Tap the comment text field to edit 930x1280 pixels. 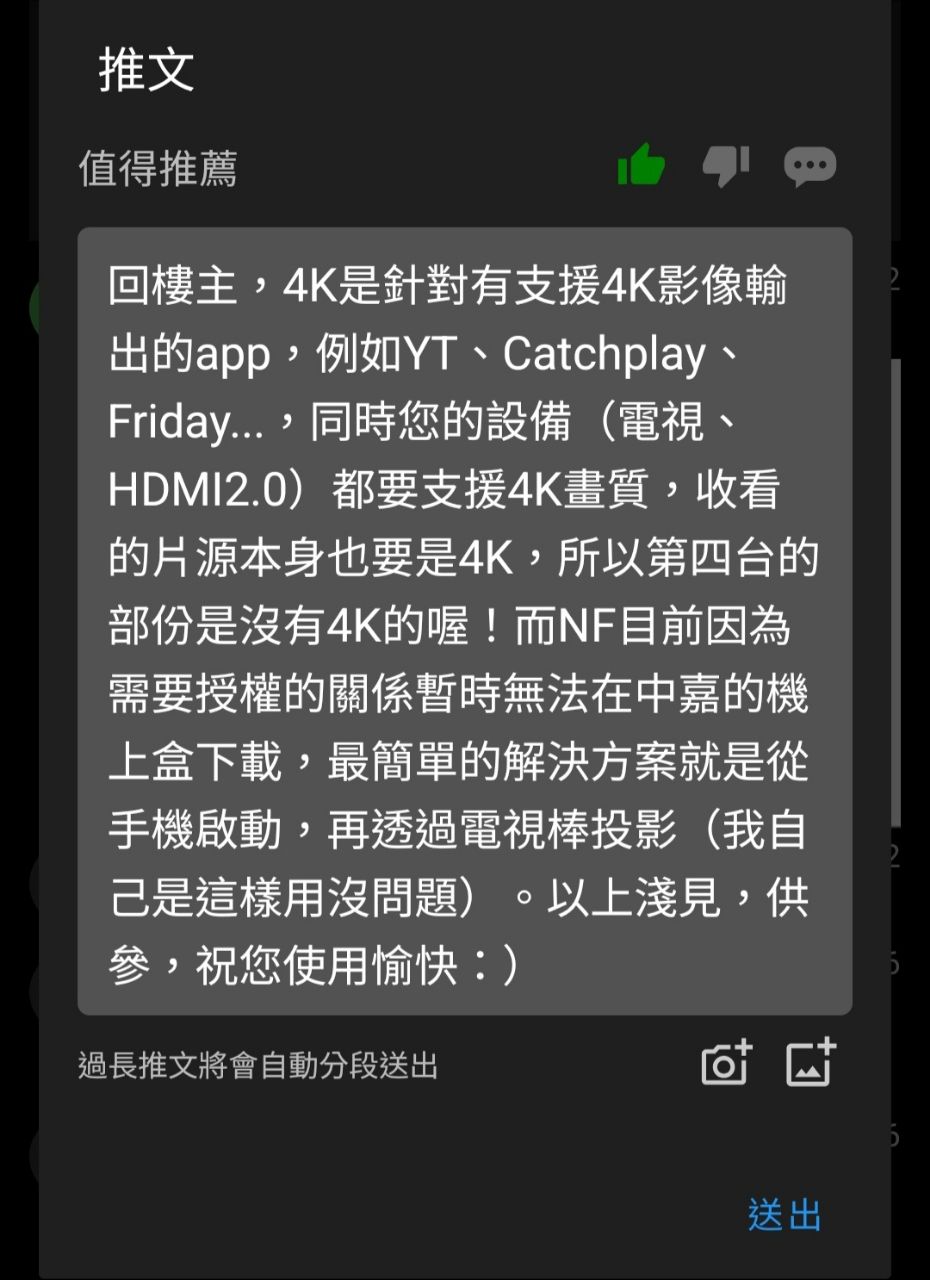[464, 620]
